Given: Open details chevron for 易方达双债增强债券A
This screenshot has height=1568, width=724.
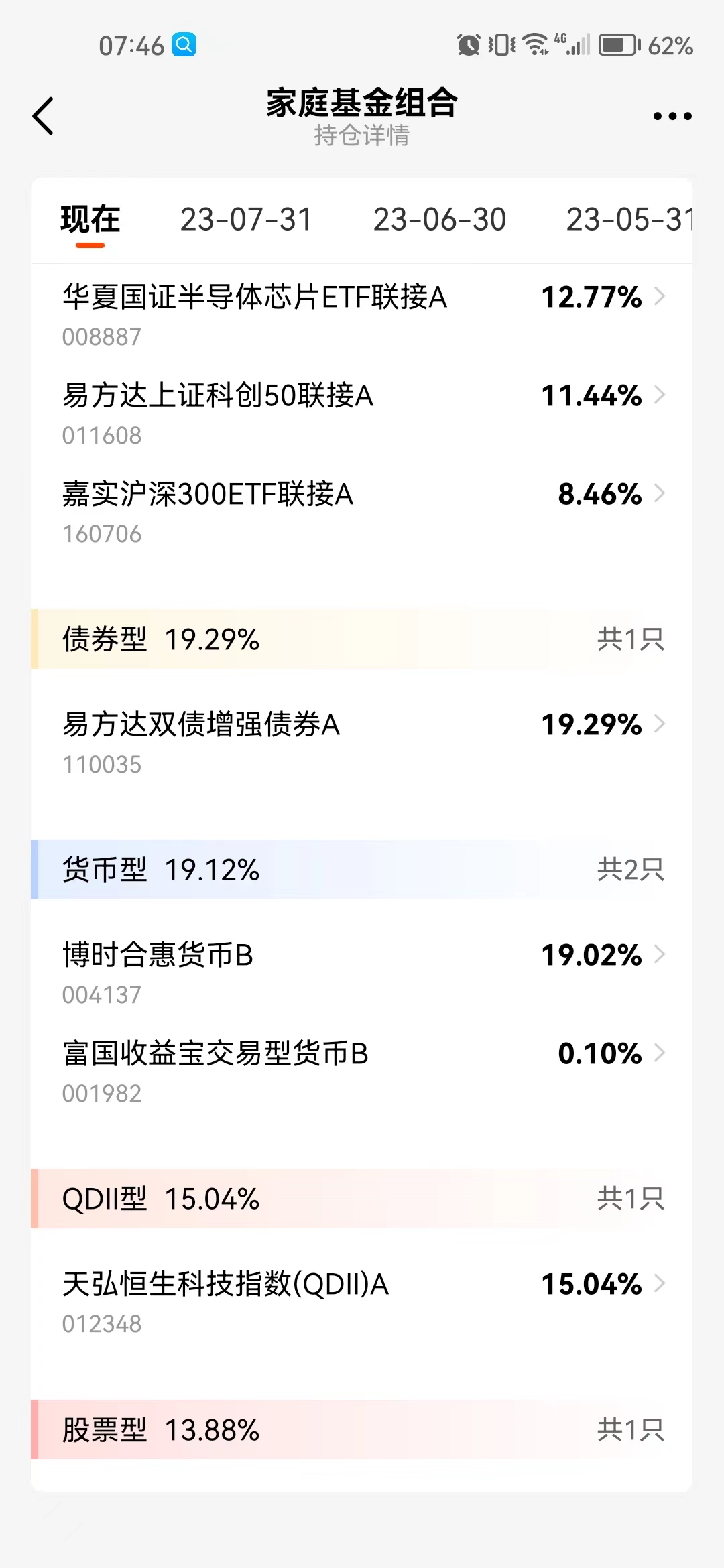Looking at the screenshot, I should [660, 725].
